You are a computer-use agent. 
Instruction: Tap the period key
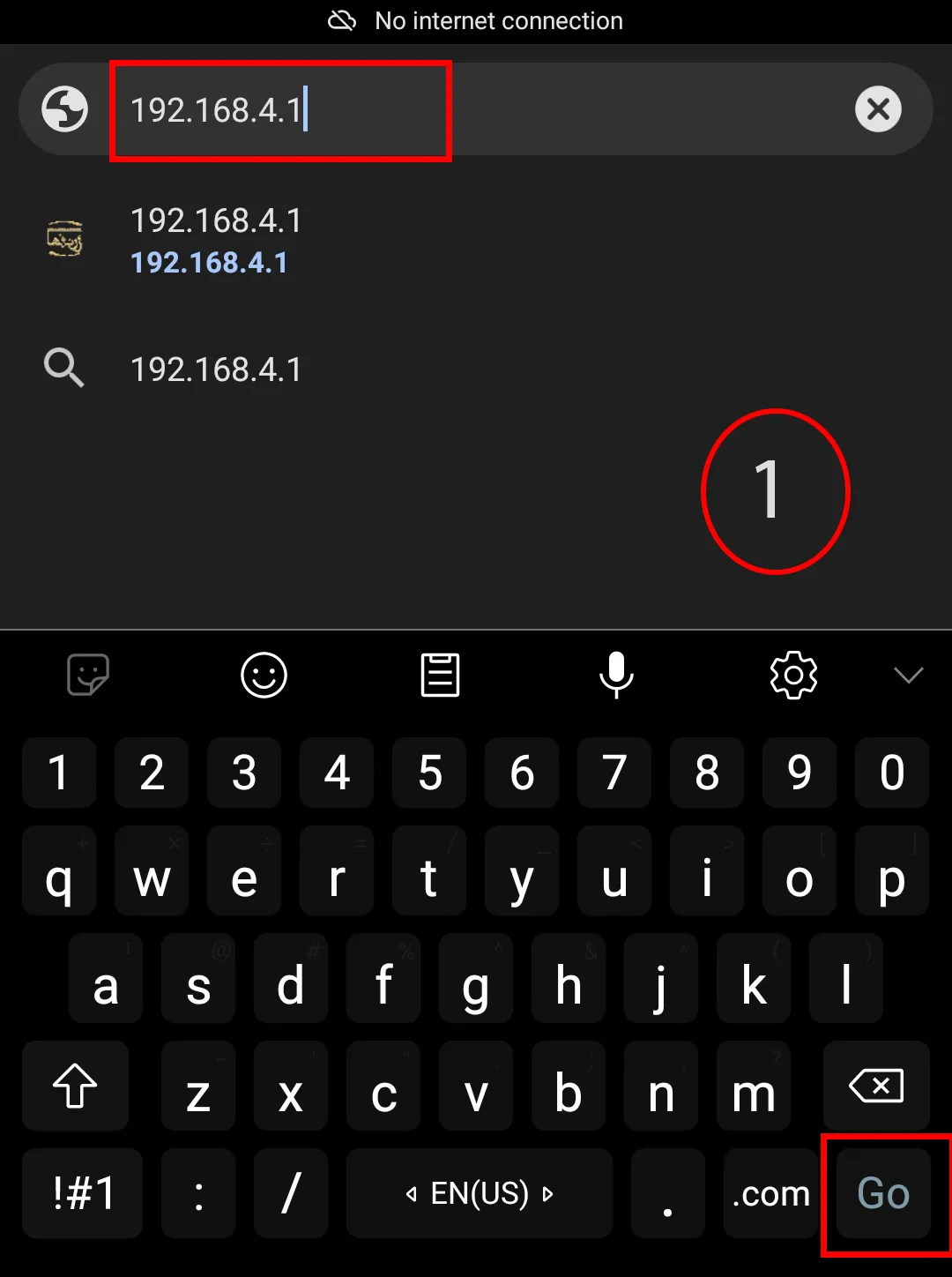click(x=667, y=1193)
